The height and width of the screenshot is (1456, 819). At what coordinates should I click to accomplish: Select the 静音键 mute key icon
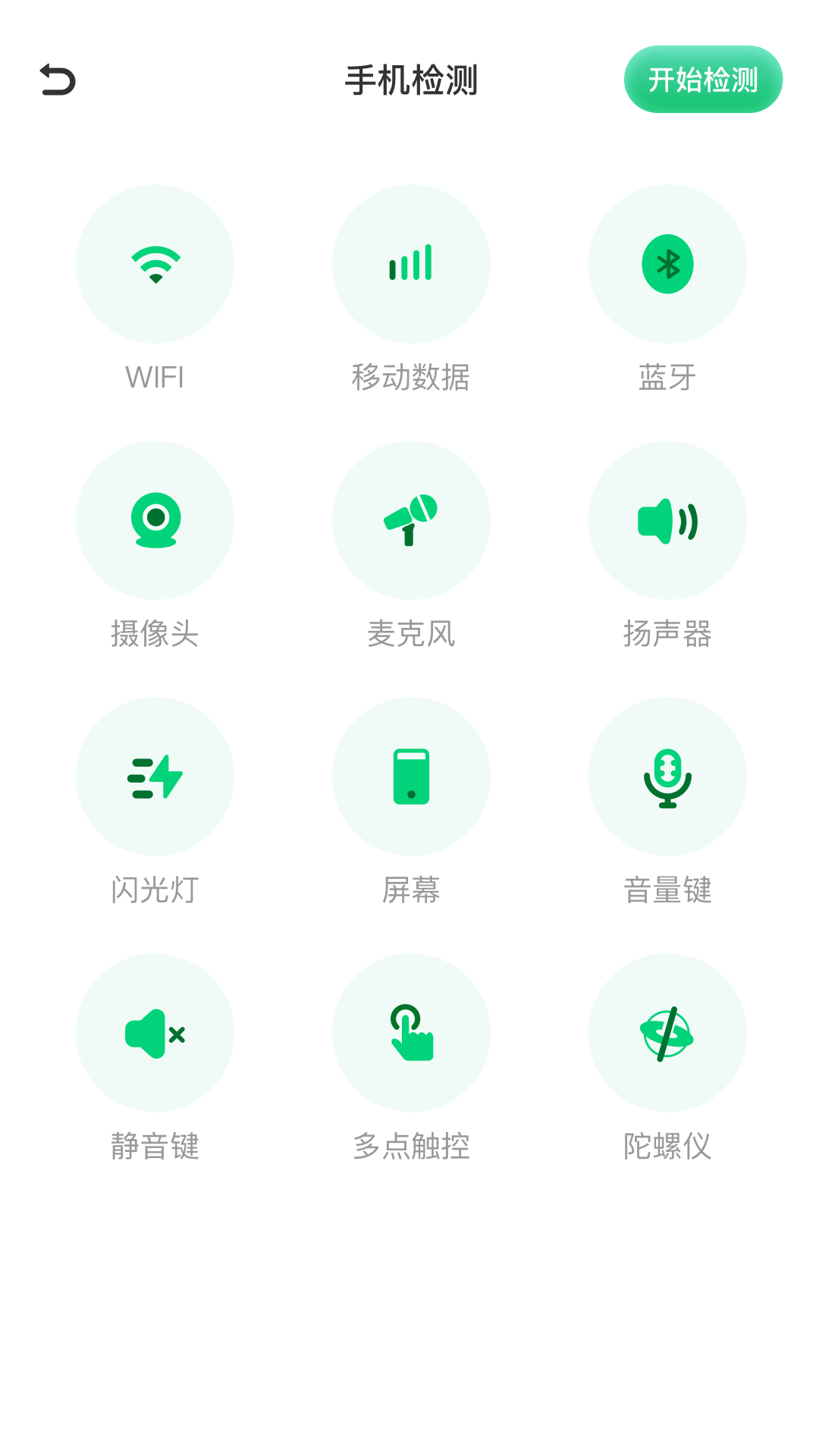tap(155, 1033)
